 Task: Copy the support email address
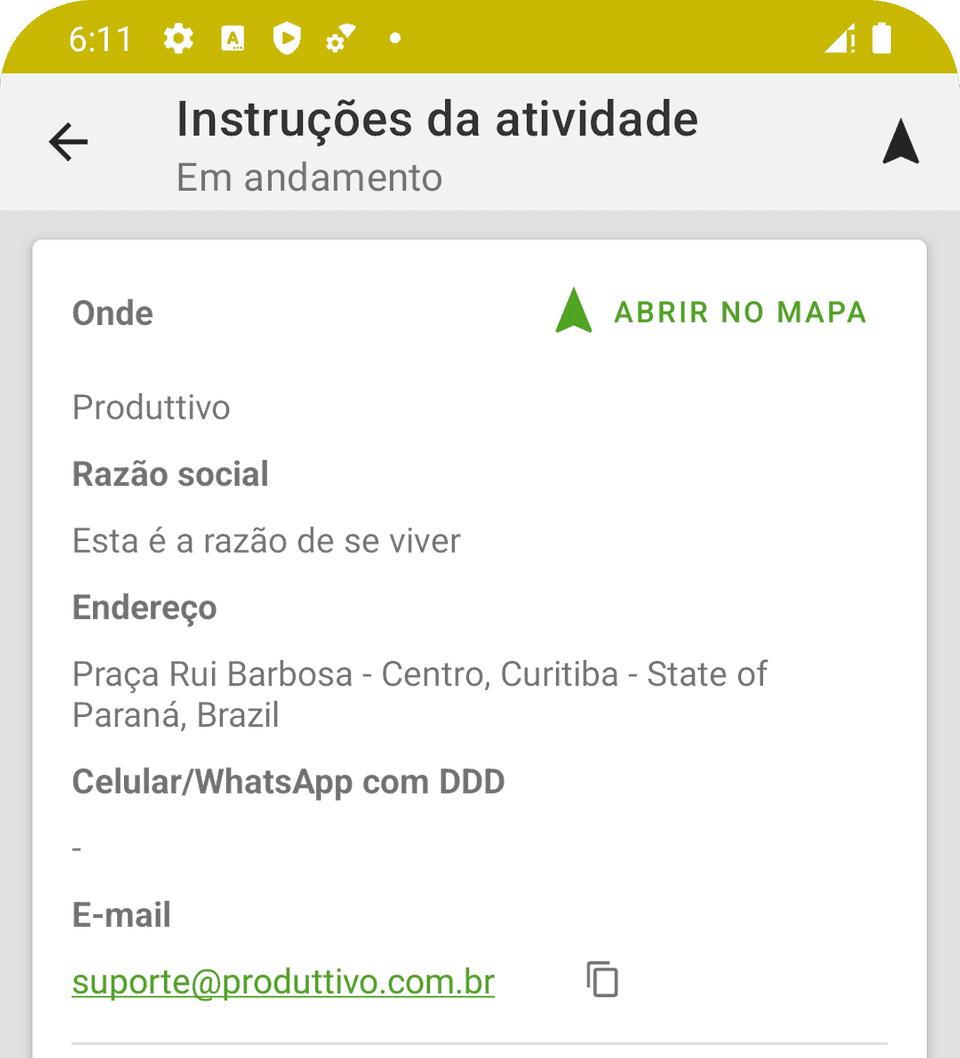[602, 980]
